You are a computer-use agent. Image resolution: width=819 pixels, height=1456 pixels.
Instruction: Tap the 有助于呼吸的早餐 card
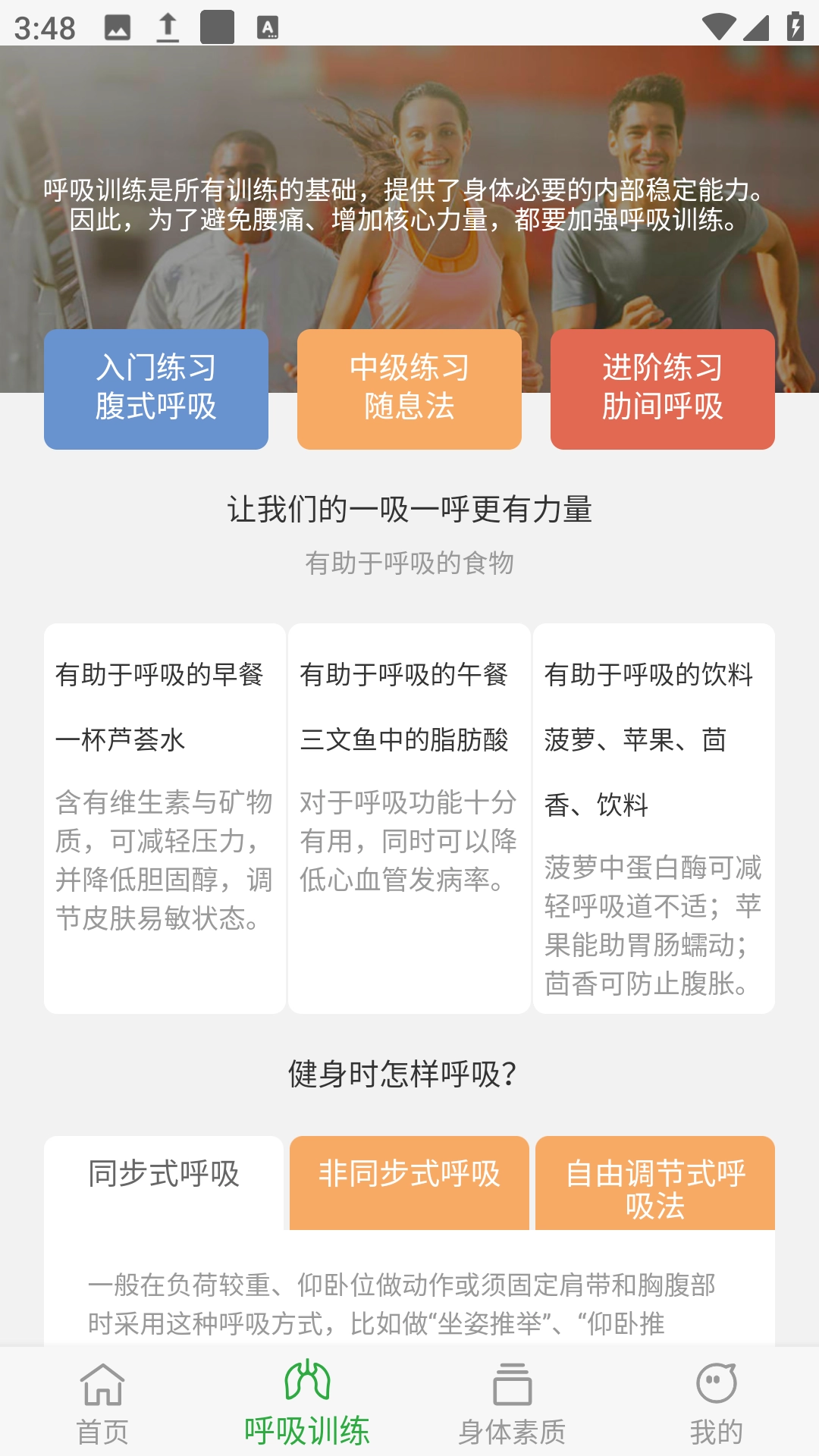(x=165, y=819)
